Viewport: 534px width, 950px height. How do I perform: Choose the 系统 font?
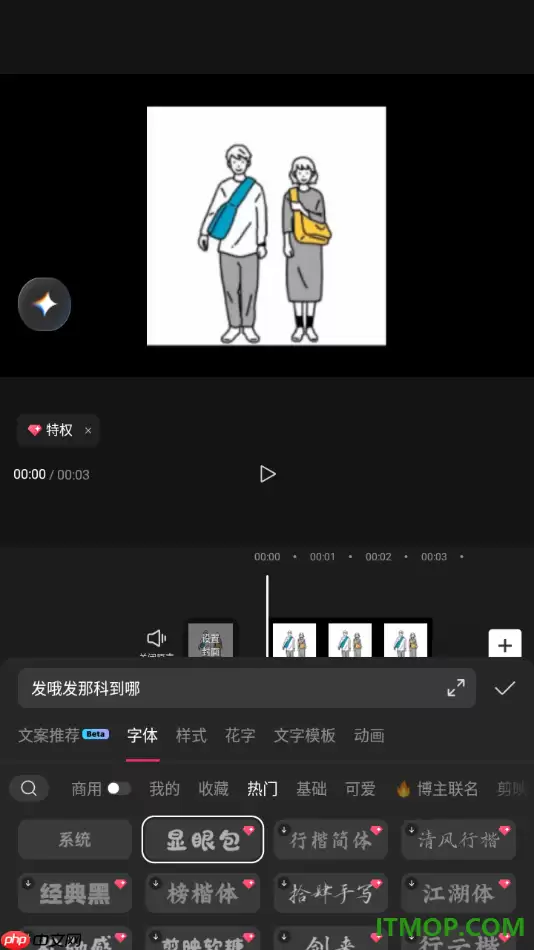coord(75,839)
